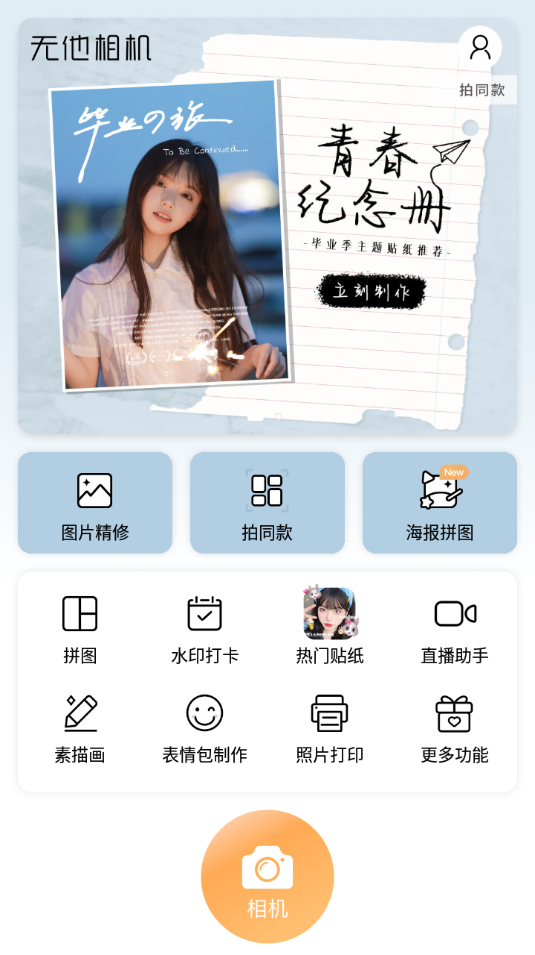535x955 pixels.
Task: Tap the 拍同款 tag under profile icon
Action: point(482,90)
